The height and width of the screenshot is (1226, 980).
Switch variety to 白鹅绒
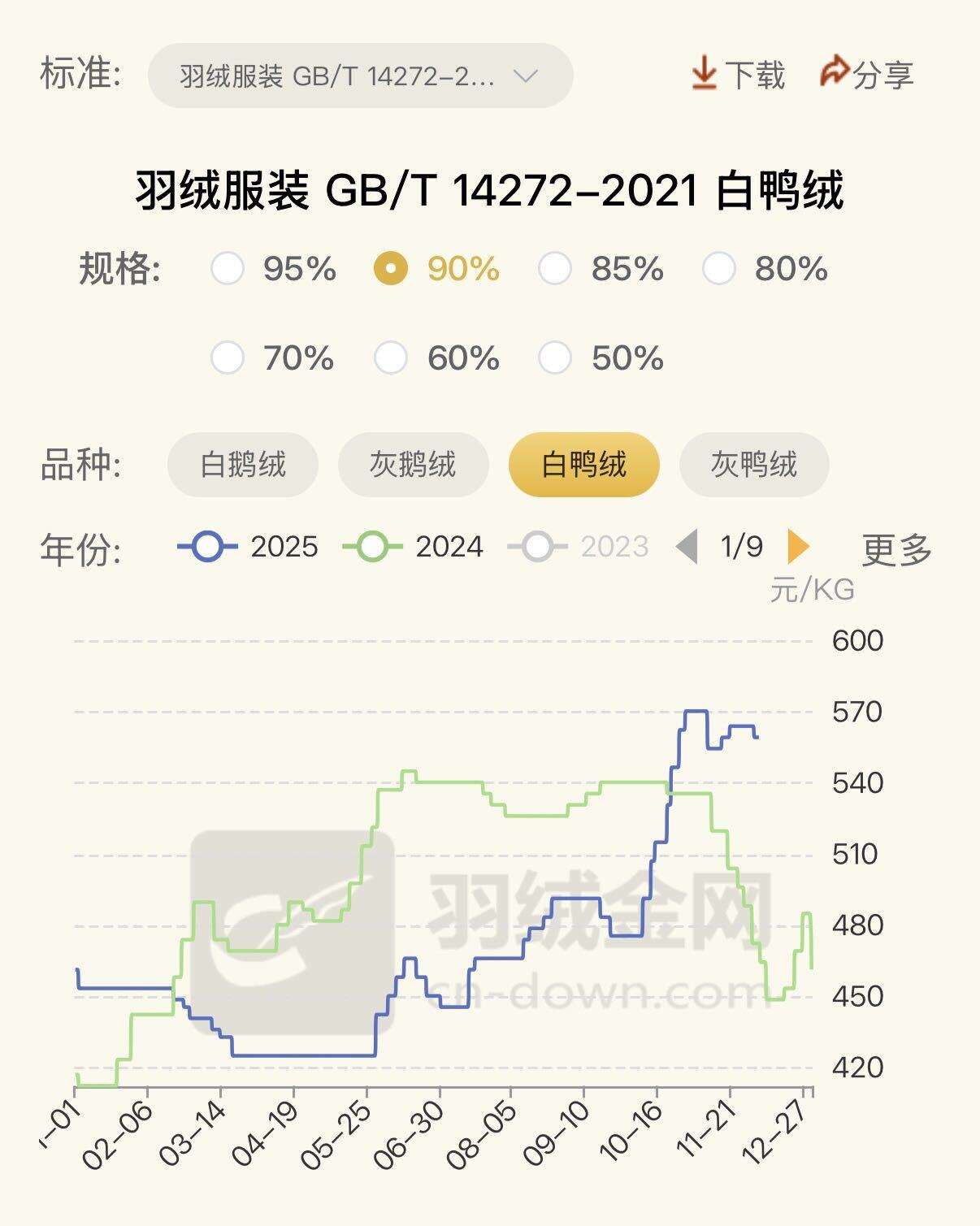(x=242, y=465)
